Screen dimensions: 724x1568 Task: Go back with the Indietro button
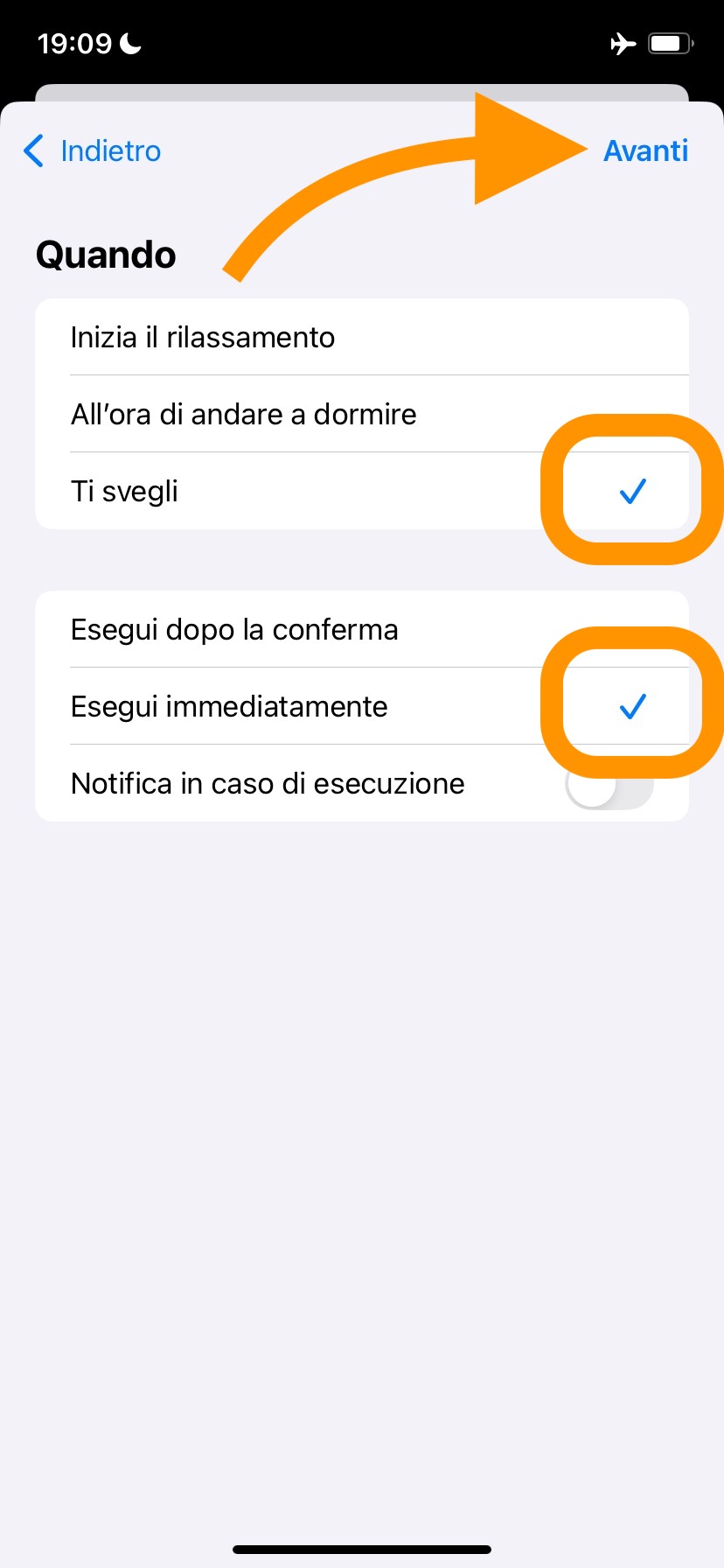[x=93, y=151]
